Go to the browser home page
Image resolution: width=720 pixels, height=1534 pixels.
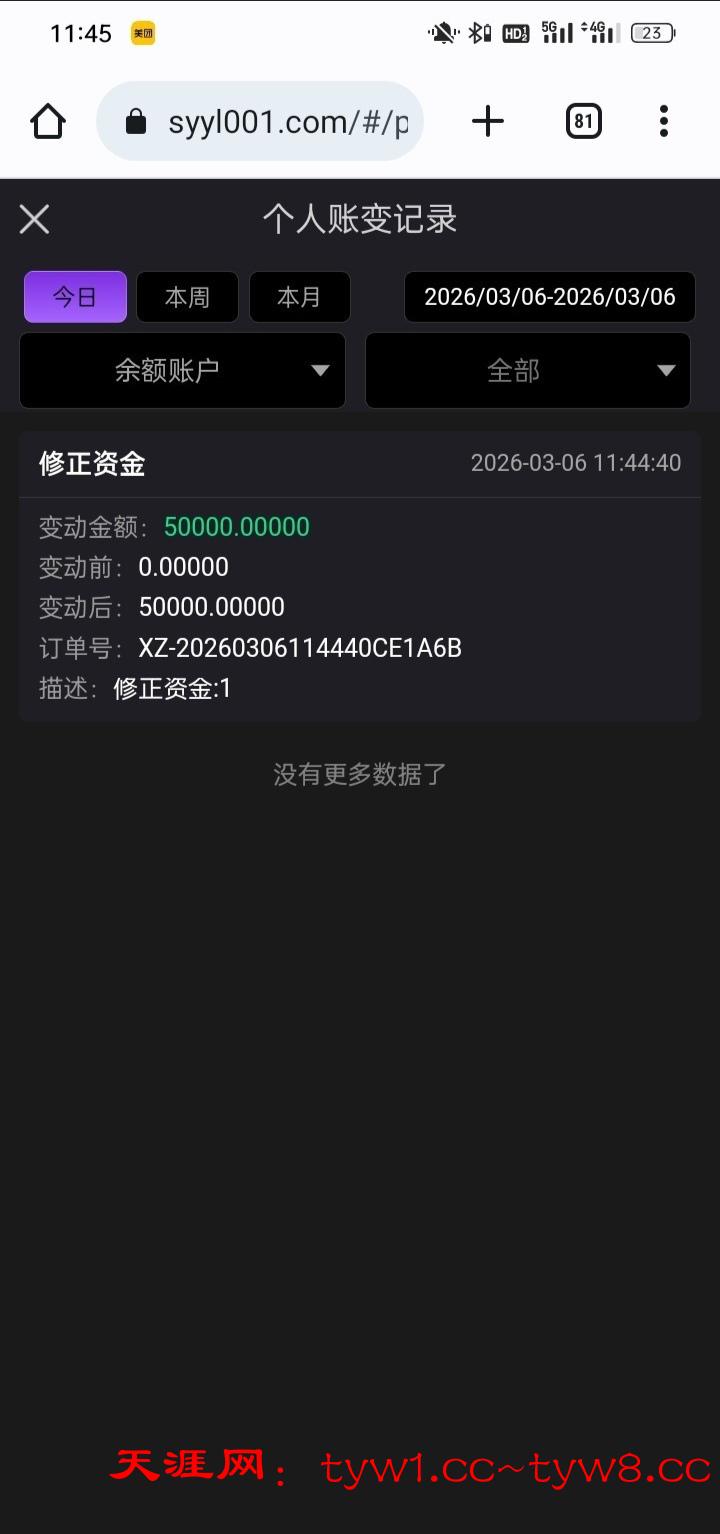point(47,122)
